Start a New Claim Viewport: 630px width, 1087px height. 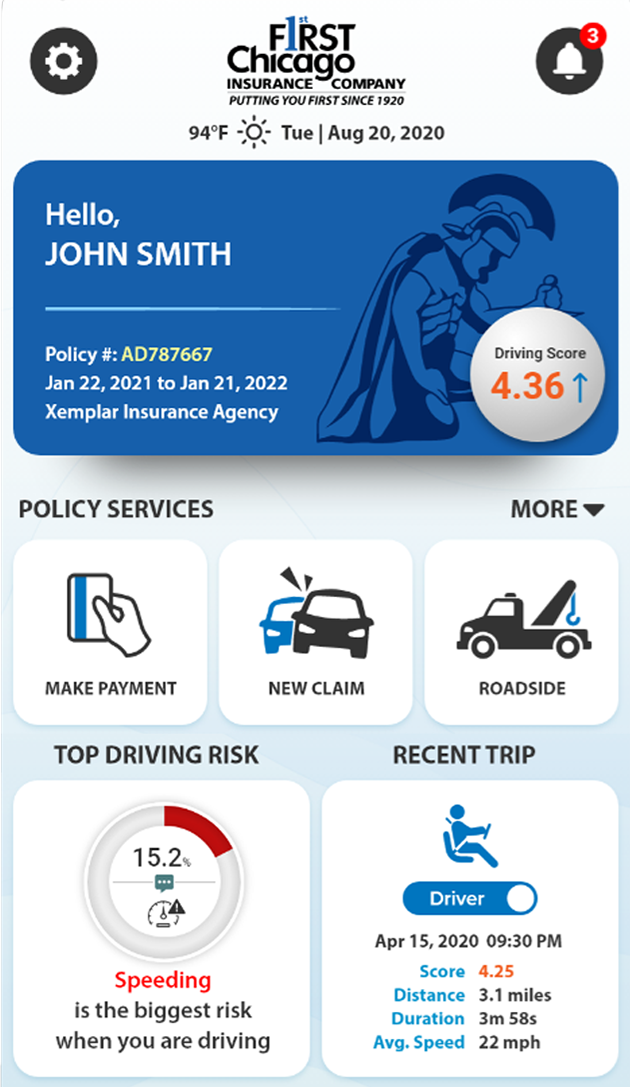(316, 632)
